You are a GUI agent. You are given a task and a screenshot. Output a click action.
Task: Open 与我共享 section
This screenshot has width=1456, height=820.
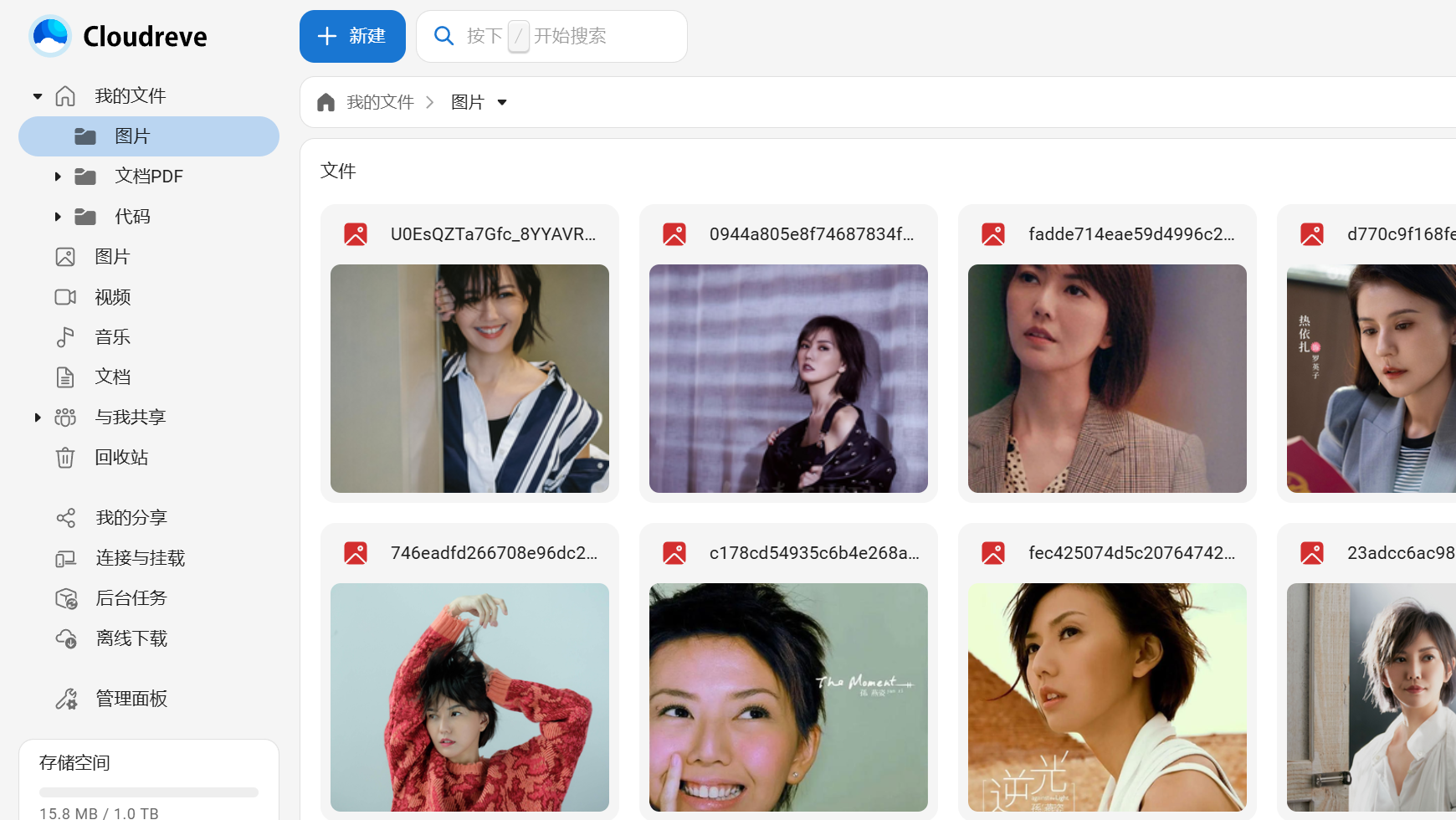[x=130, y=418]
